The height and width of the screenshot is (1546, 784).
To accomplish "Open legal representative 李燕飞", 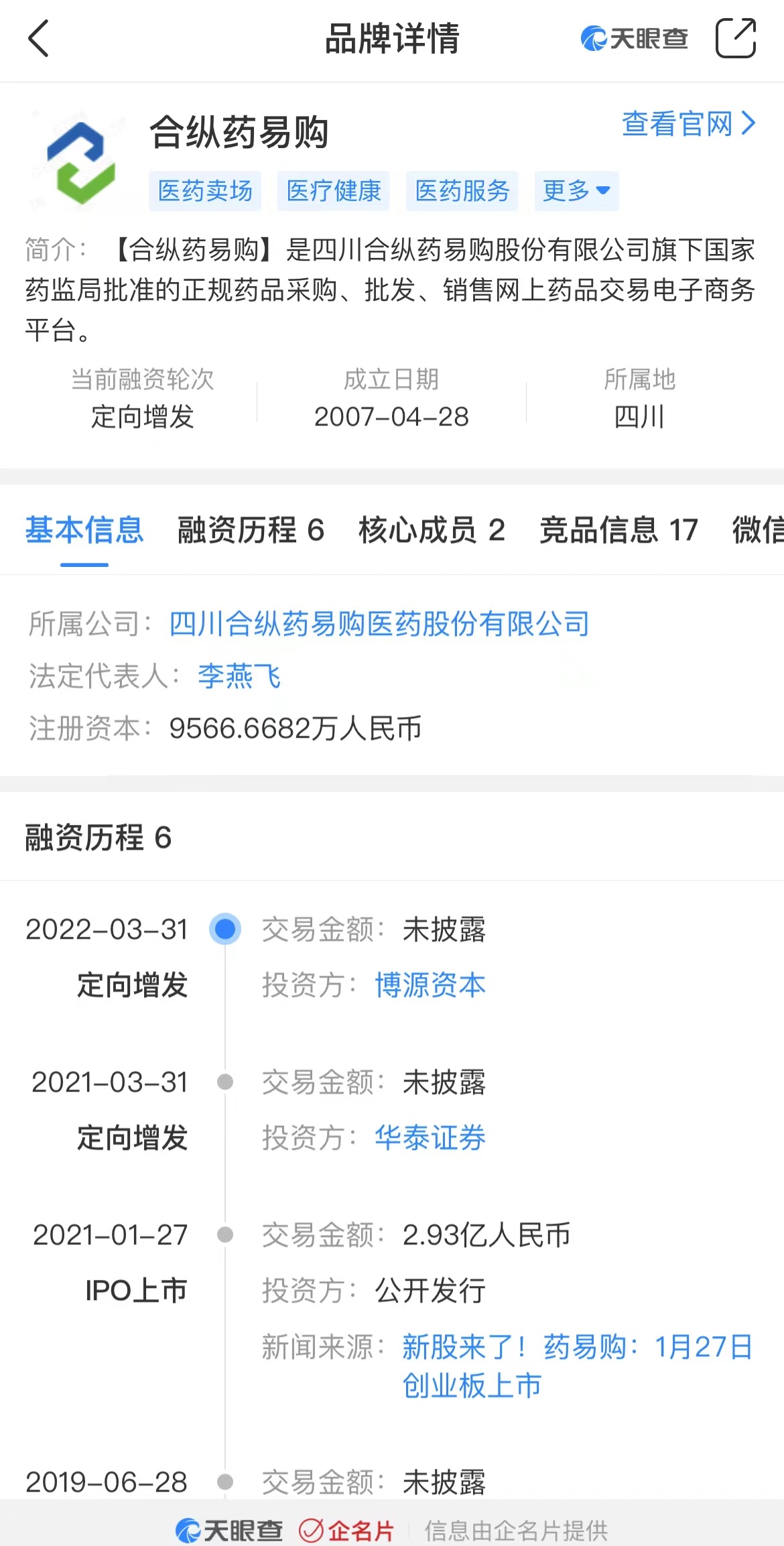I will click(x=239, y=676).
